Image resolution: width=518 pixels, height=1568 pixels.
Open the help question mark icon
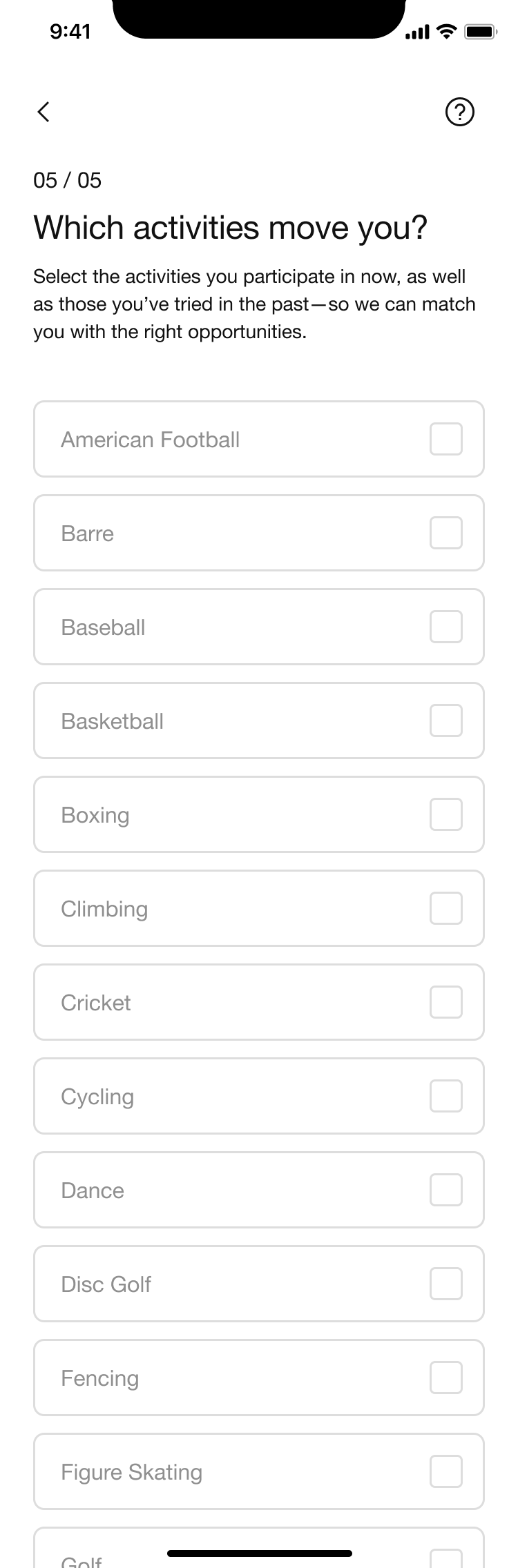point(460,112)
